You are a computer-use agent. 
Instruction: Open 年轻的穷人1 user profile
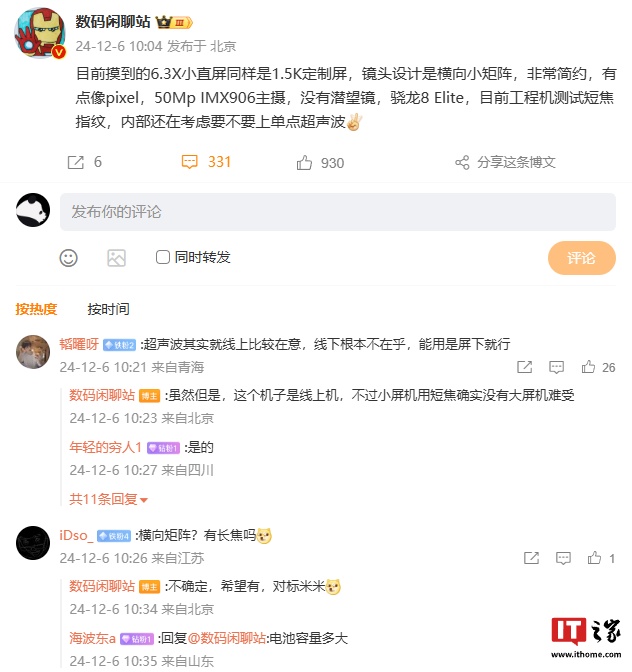(106, 447)
